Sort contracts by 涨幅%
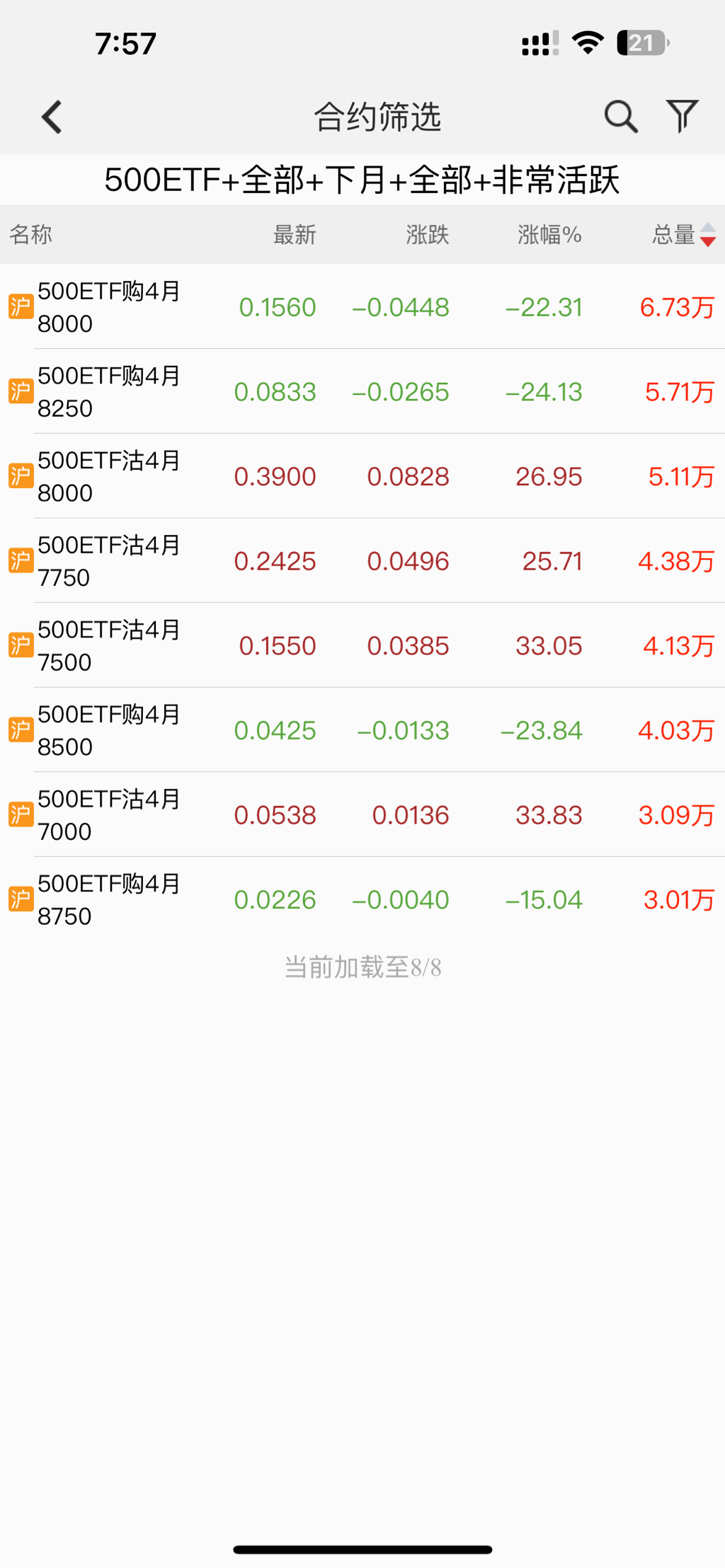This screenshot has height=1568, width=725. 549,234
